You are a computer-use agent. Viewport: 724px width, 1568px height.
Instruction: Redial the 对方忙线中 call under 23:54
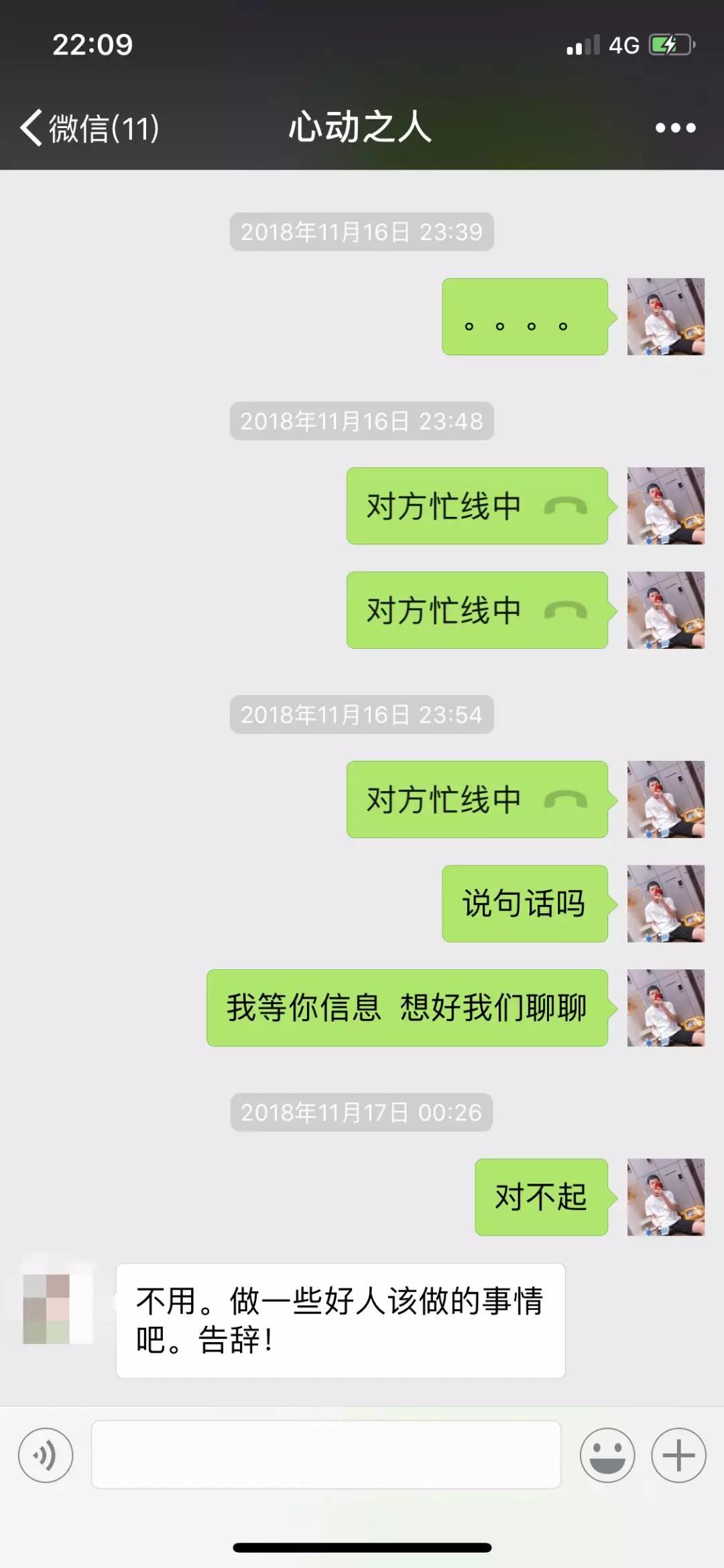click(477, 799)
